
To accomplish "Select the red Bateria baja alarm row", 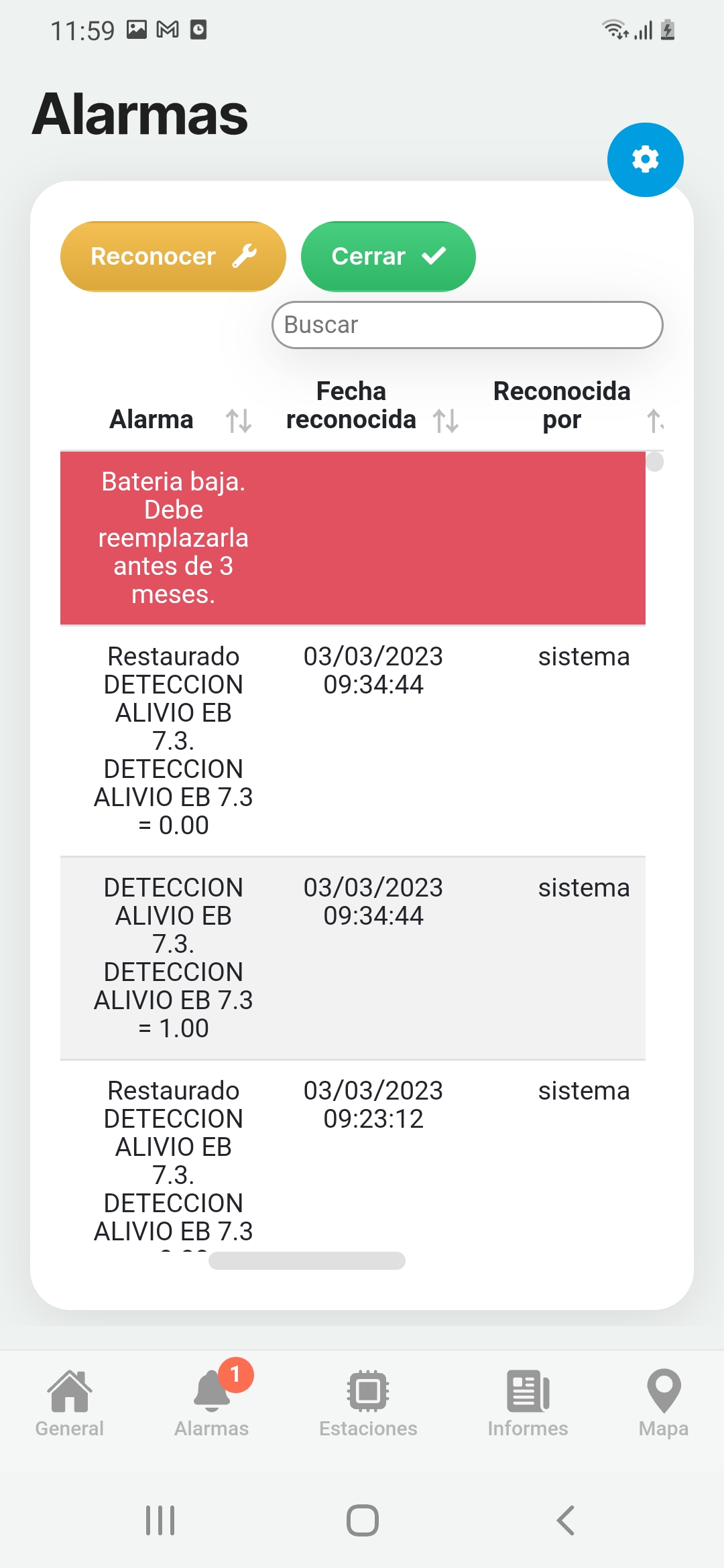I will [x=353, y=538].
